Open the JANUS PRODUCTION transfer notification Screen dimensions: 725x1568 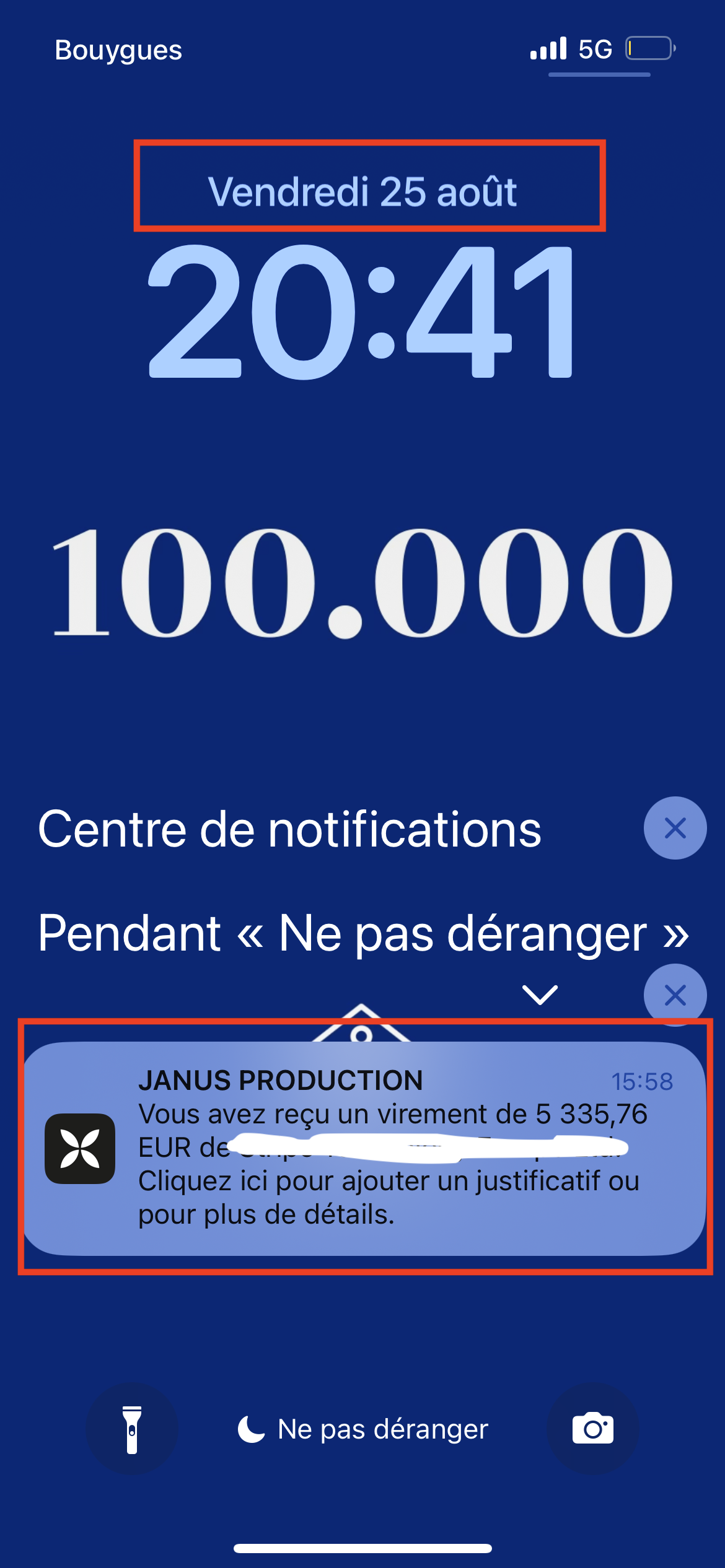364,1148
